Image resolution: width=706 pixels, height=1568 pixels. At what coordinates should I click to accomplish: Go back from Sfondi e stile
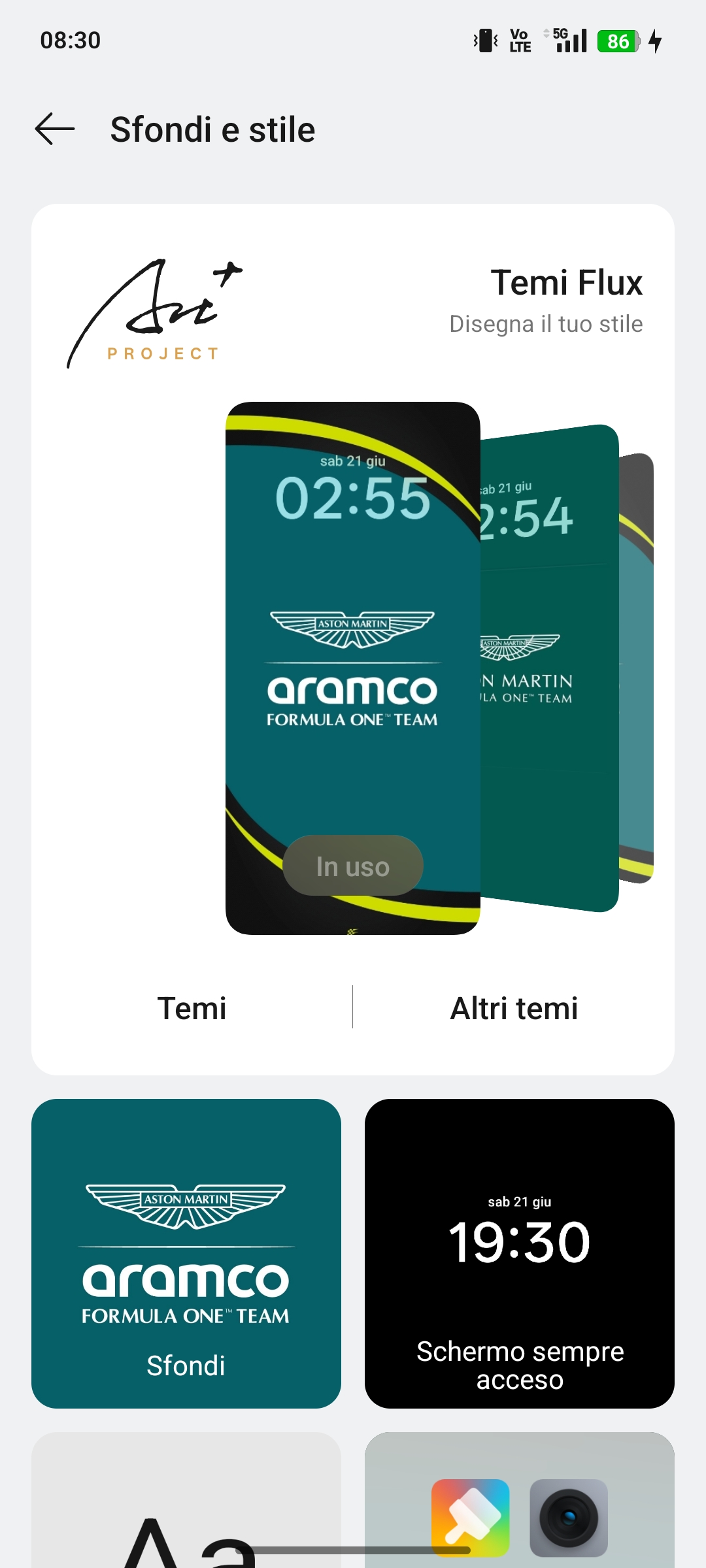pyautogui.click(x=55, y=129)
